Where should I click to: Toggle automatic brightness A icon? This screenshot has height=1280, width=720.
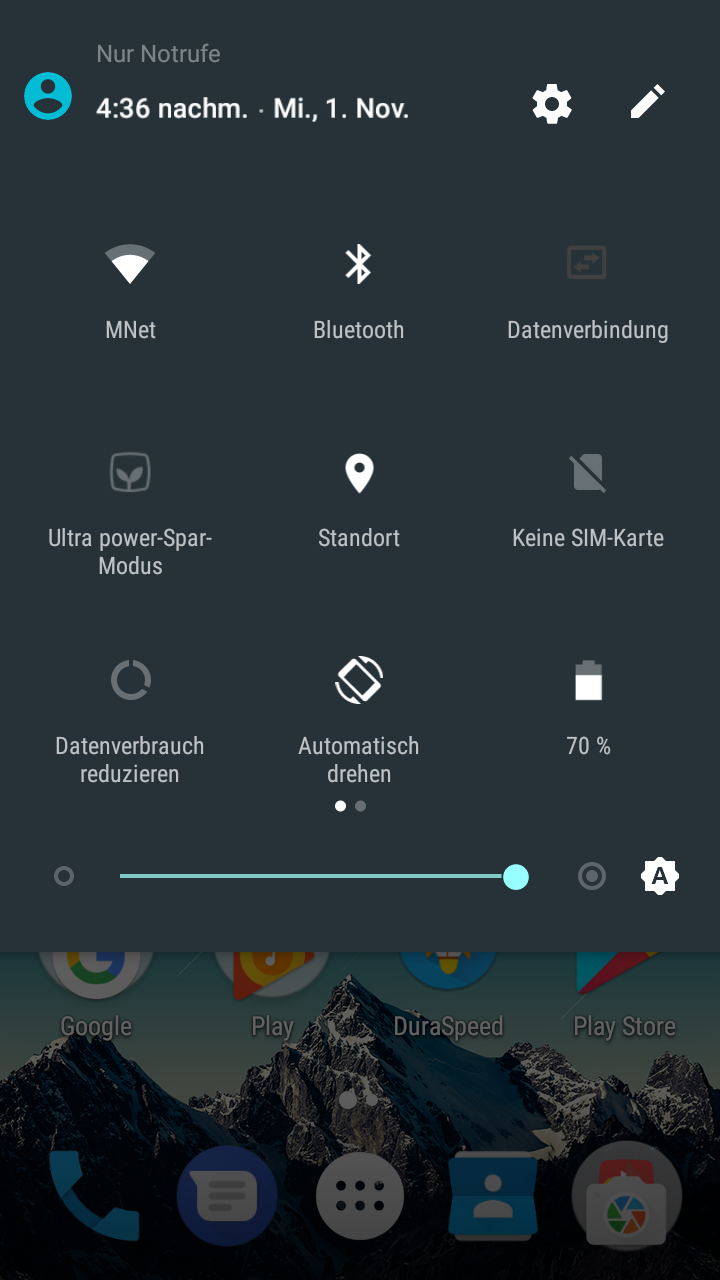(x=659, y=877)
